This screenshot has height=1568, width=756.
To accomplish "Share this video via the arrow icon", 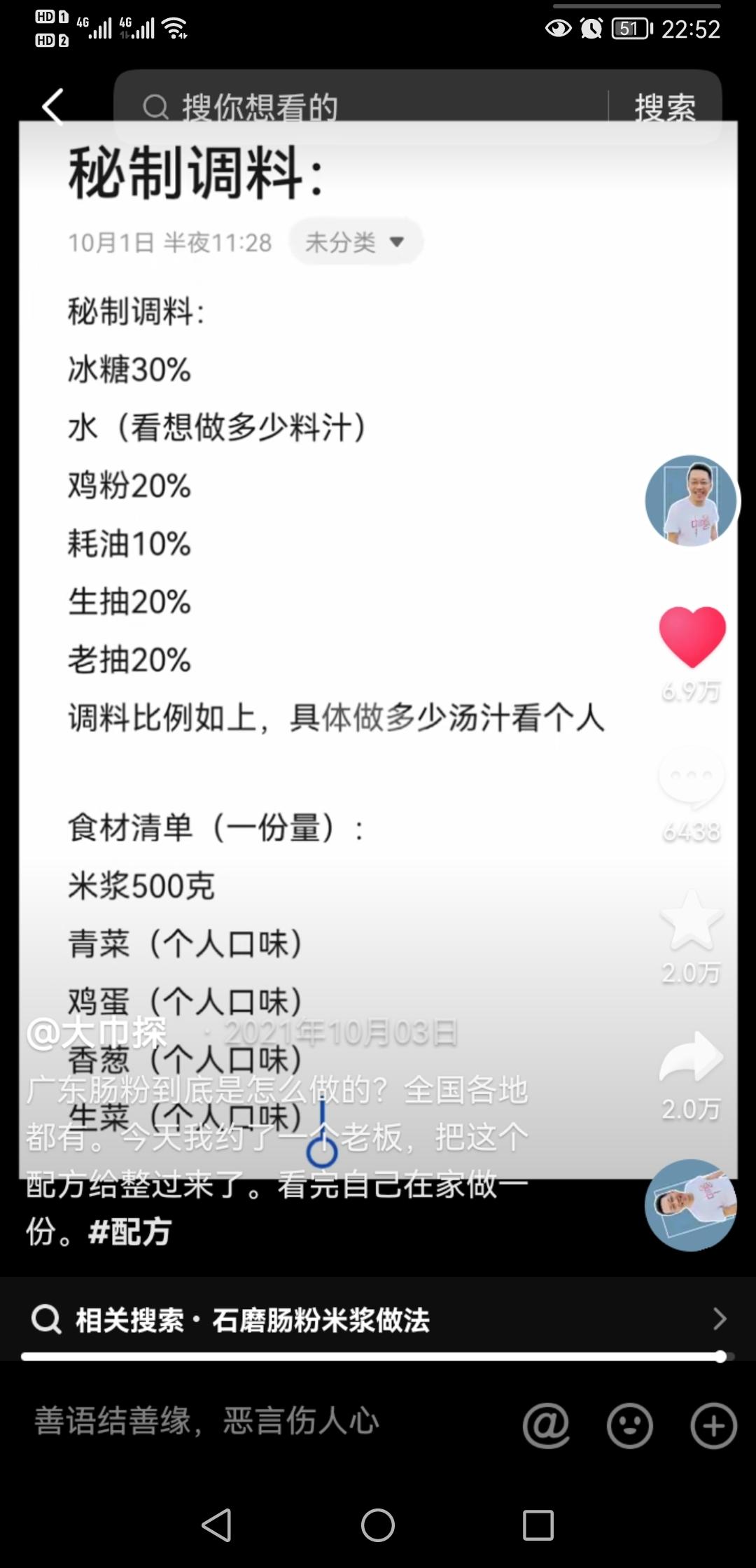I will (692, 1057).
